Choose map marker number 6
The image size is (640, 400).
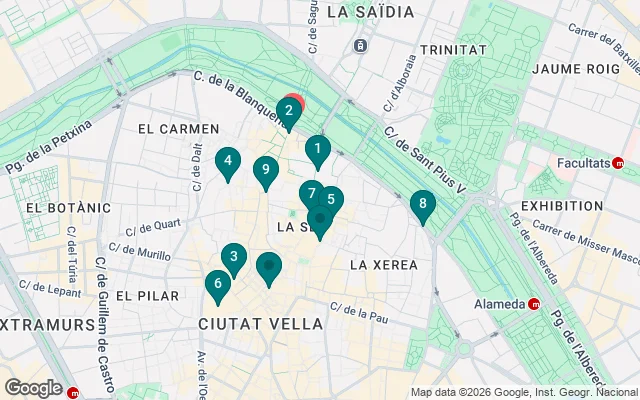(x=217, y=286)
